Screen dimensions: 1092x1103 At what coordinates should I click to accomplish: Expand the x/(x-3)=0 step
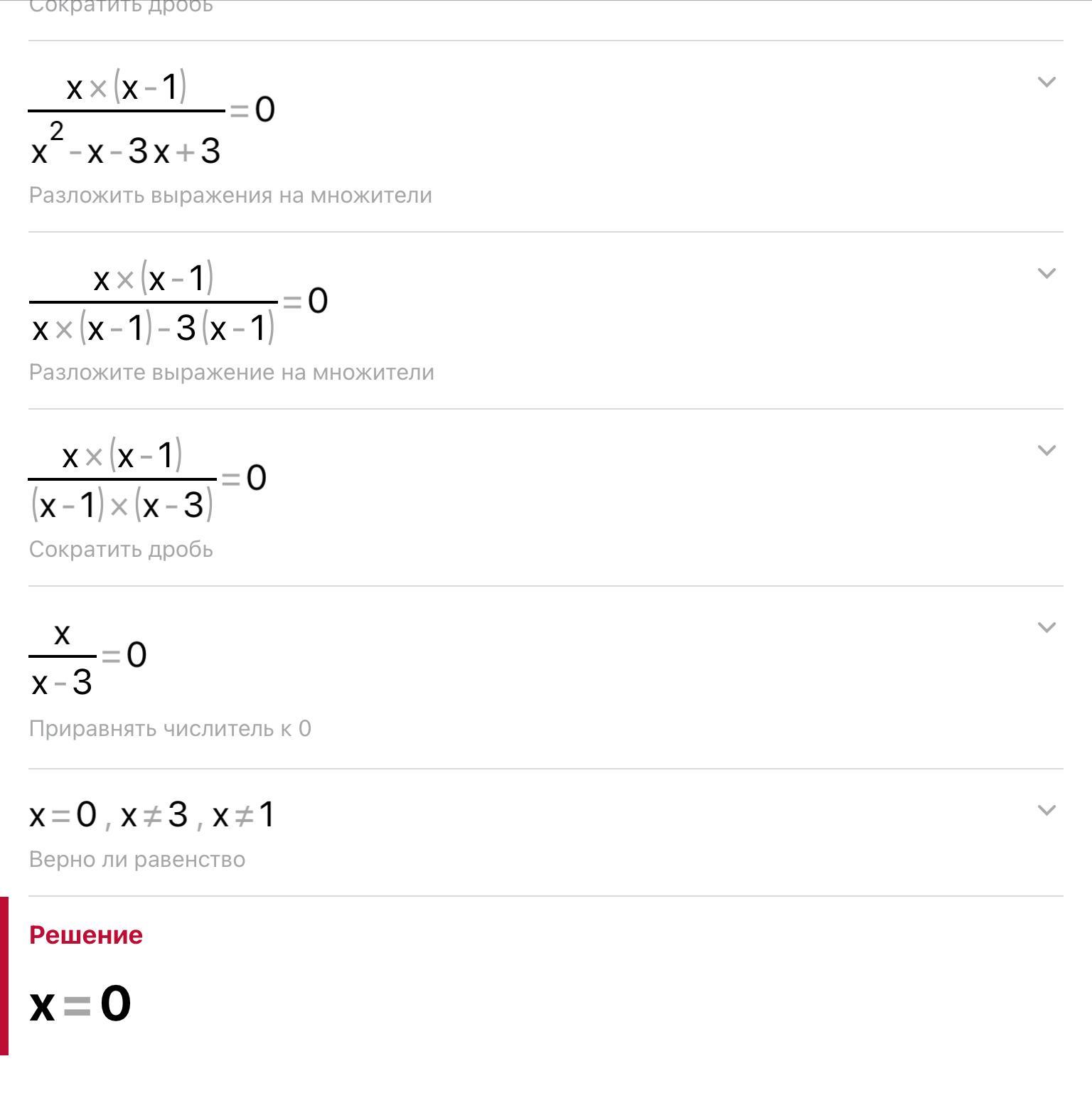pos(1046,628)
